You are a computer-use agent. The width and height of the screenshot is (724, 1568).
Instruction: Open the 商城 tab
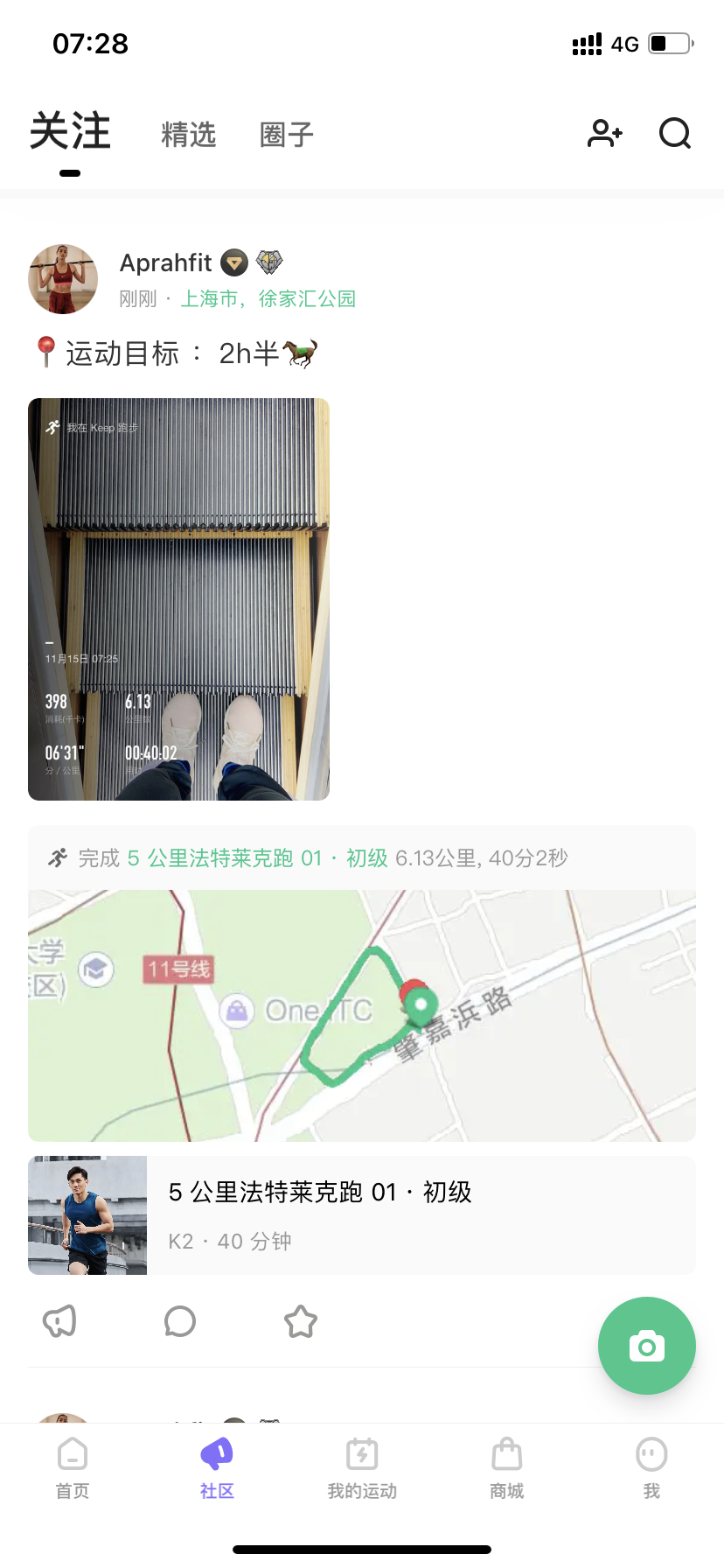coord(507,1468)
